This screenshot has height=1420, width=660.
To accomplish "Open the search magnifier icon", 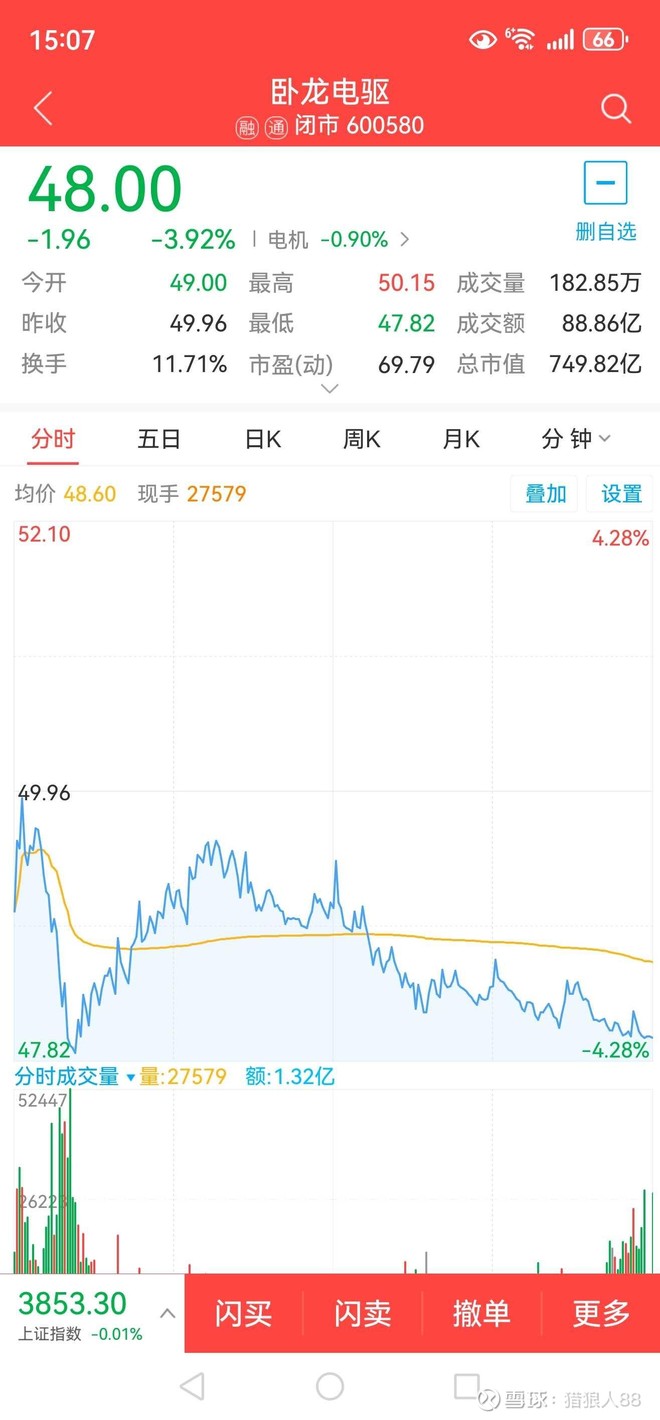I will click(616, 108).
